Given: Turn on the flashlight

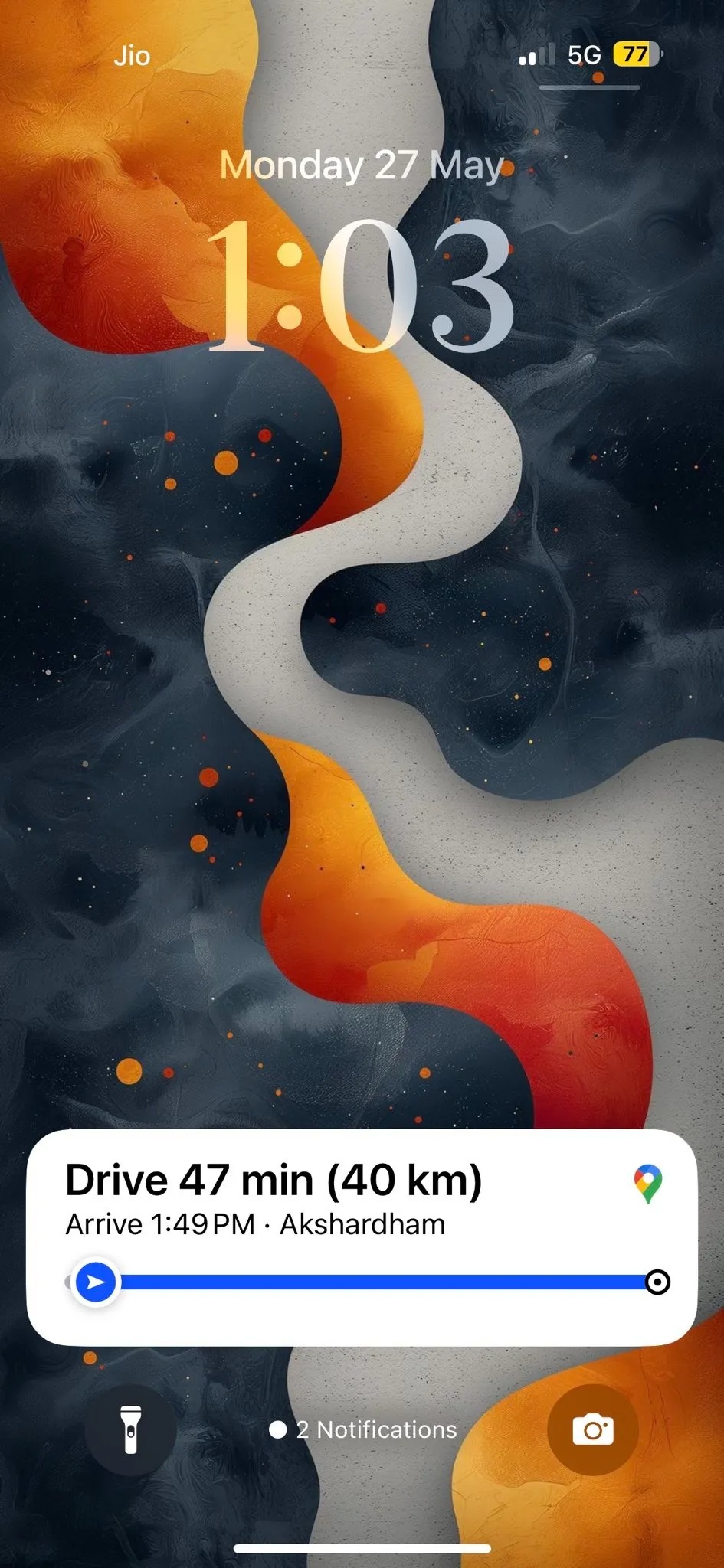Looking at the screenshot, I should (131, 1429).
